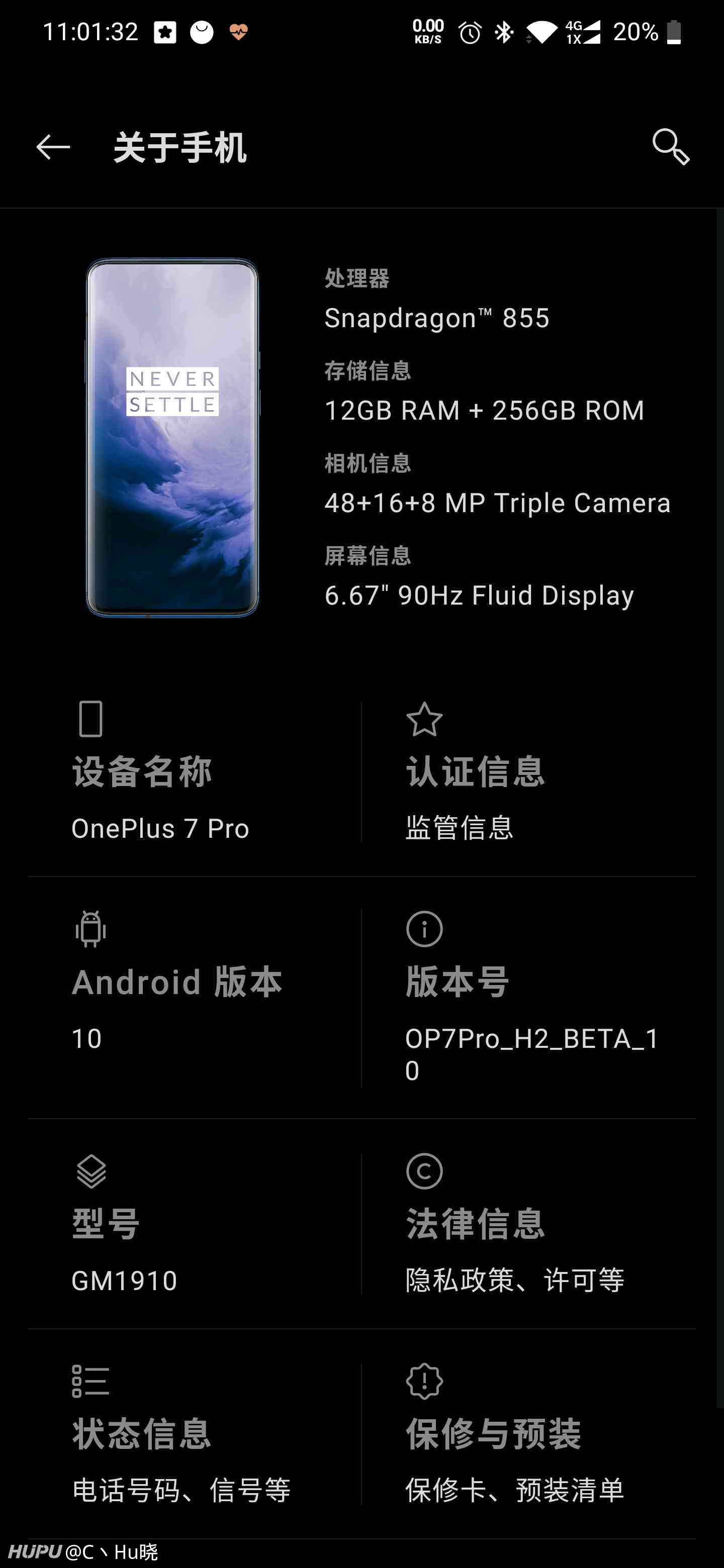Go back from the 关于手机 page

(53, 147)
